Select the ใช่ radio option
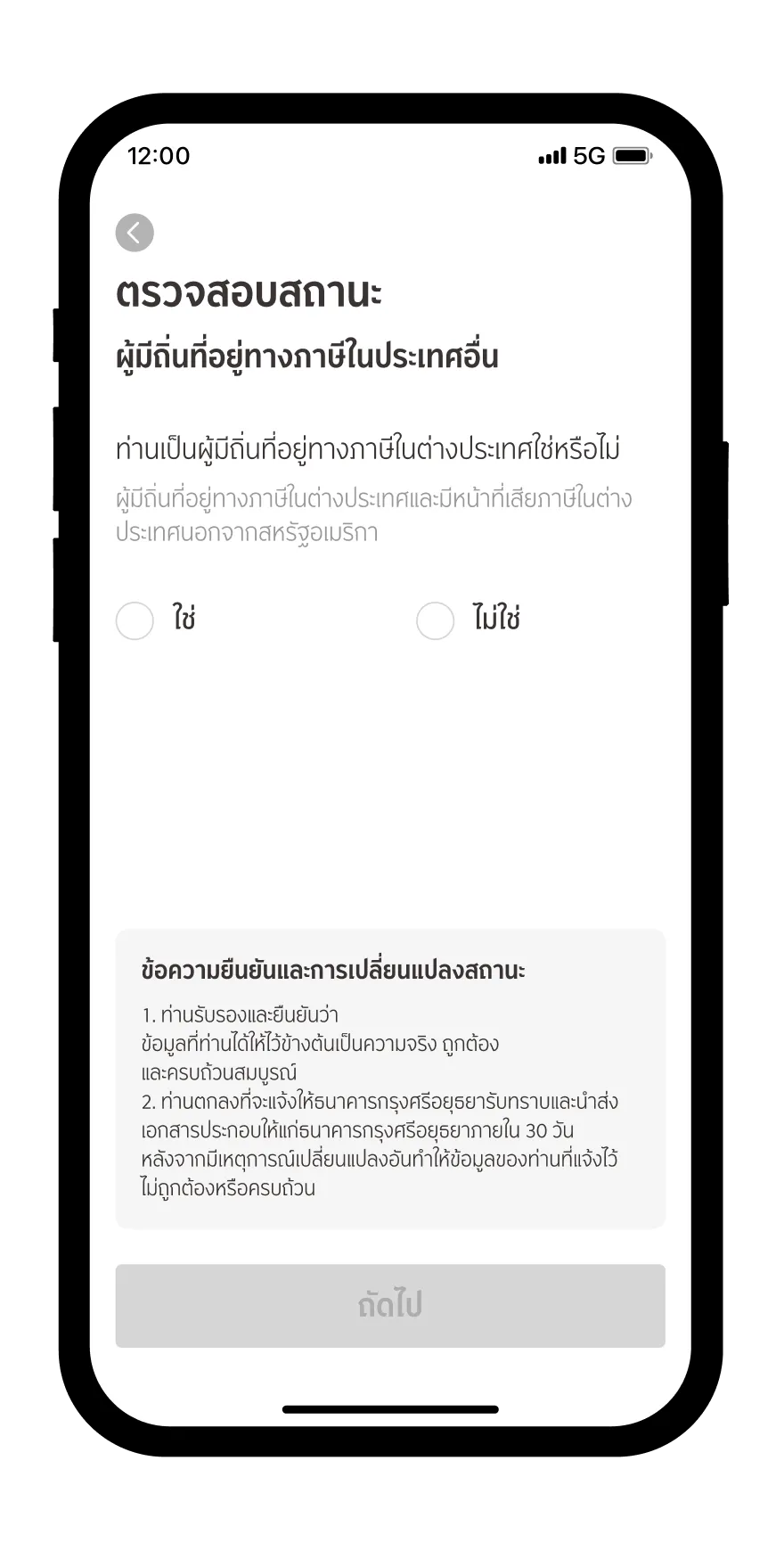The image size is (784, 1551). (x=135, y=620)
